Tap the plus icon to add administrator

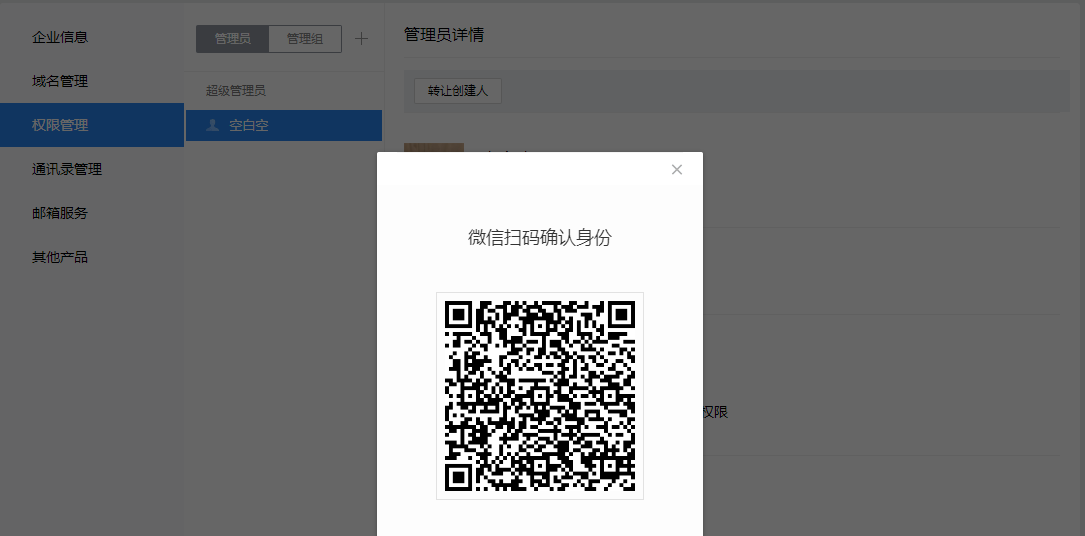pyautogui.click(x=362, y=39)
